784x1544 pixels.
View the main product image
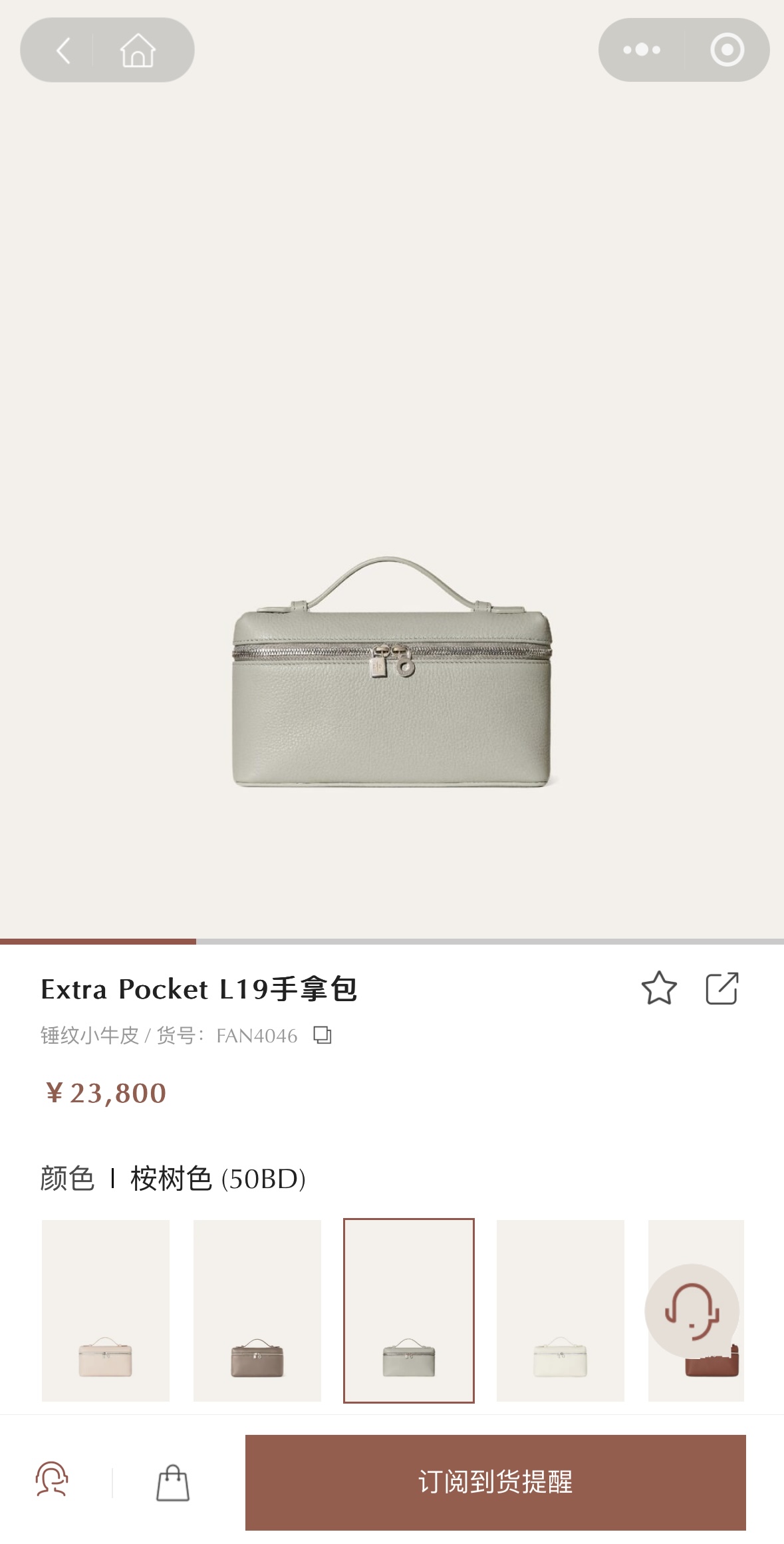(x=392, y=672)
